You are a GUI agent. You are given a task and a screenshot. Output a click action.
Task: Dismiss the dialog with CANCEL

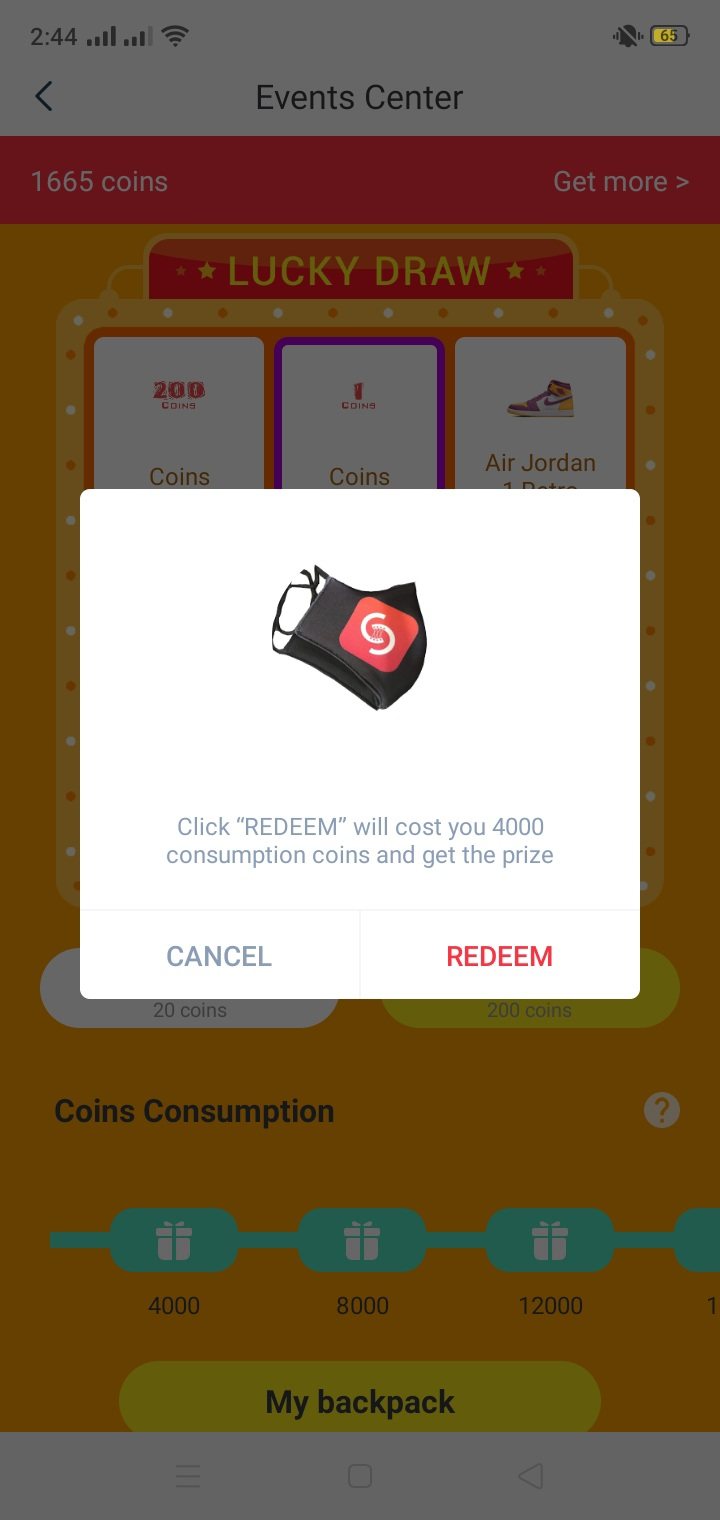(219, 956)
